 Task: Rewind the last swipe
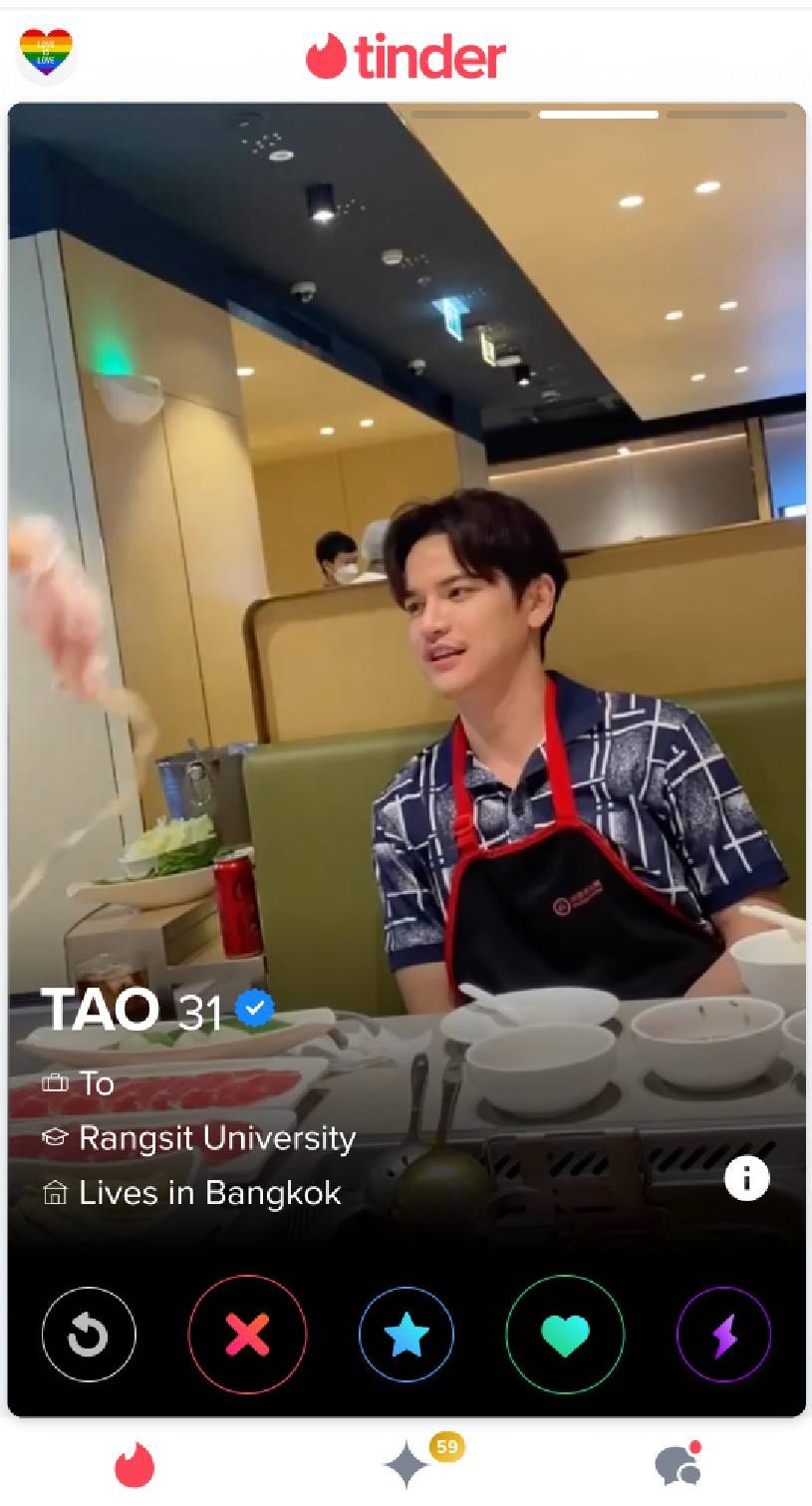pyautogui.click(x=89, y=1335)
